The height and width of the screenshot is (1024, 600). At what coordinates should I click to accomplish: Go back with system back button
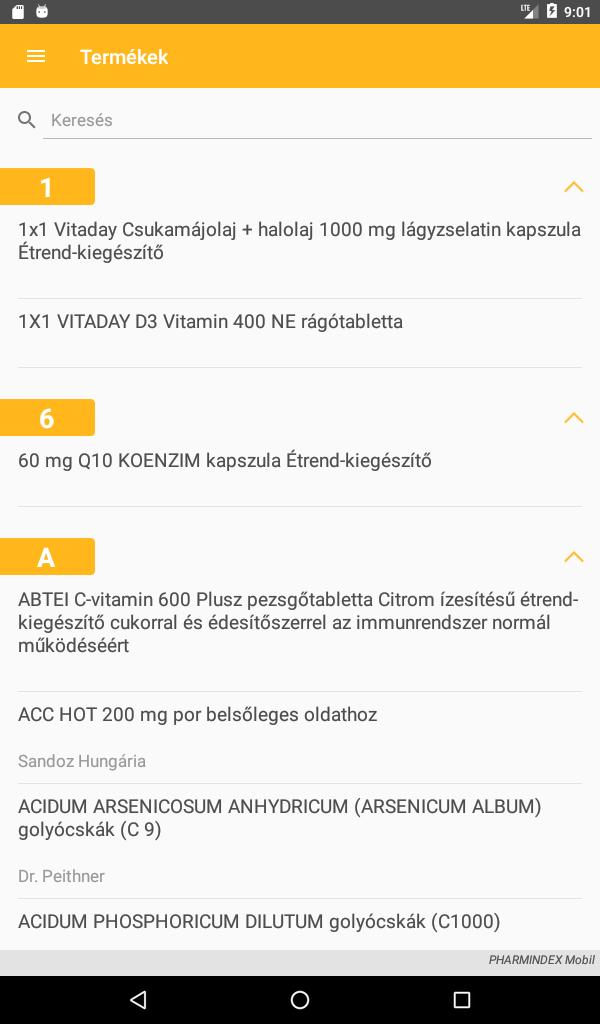[138, 999]
